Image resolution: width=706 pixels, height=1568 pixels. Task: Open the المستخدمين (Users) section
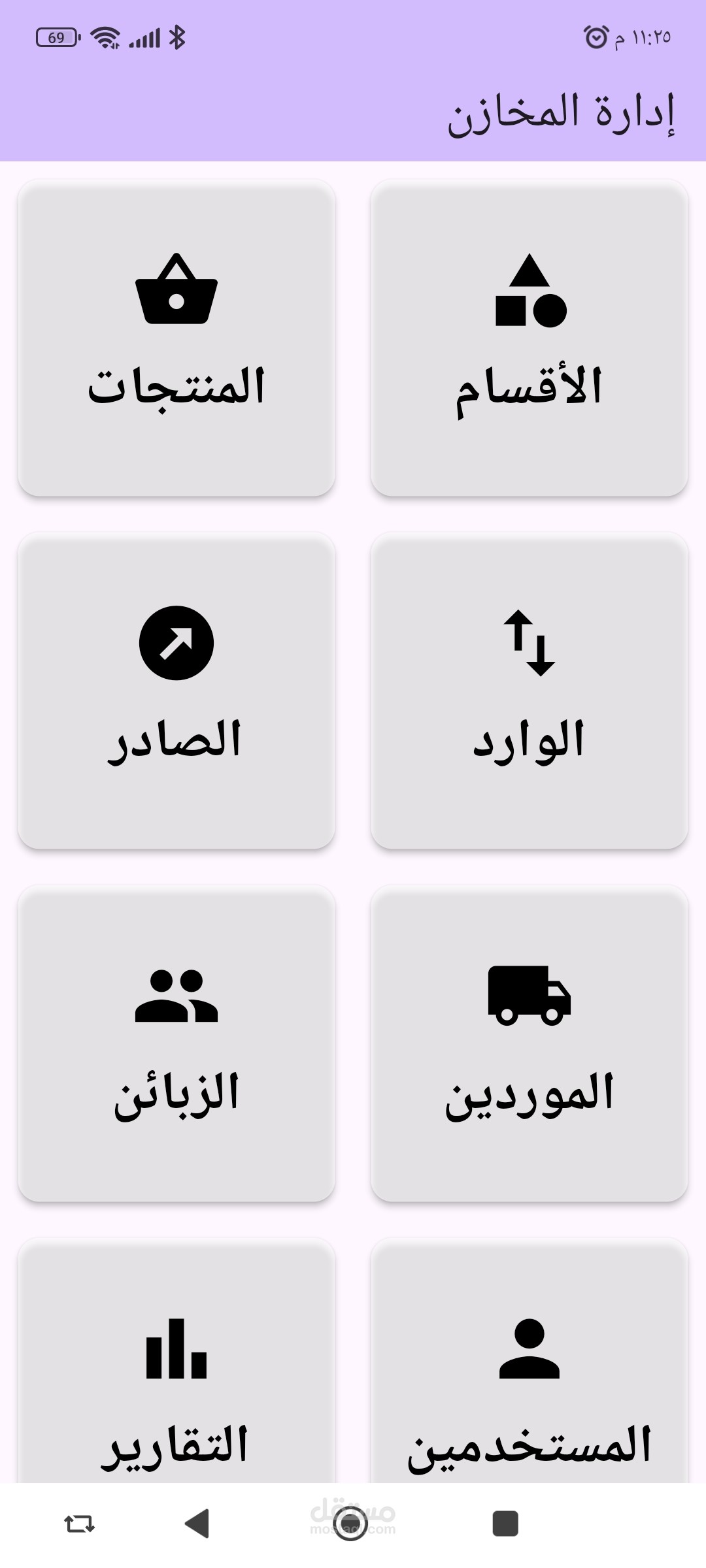pos(529,1365)
